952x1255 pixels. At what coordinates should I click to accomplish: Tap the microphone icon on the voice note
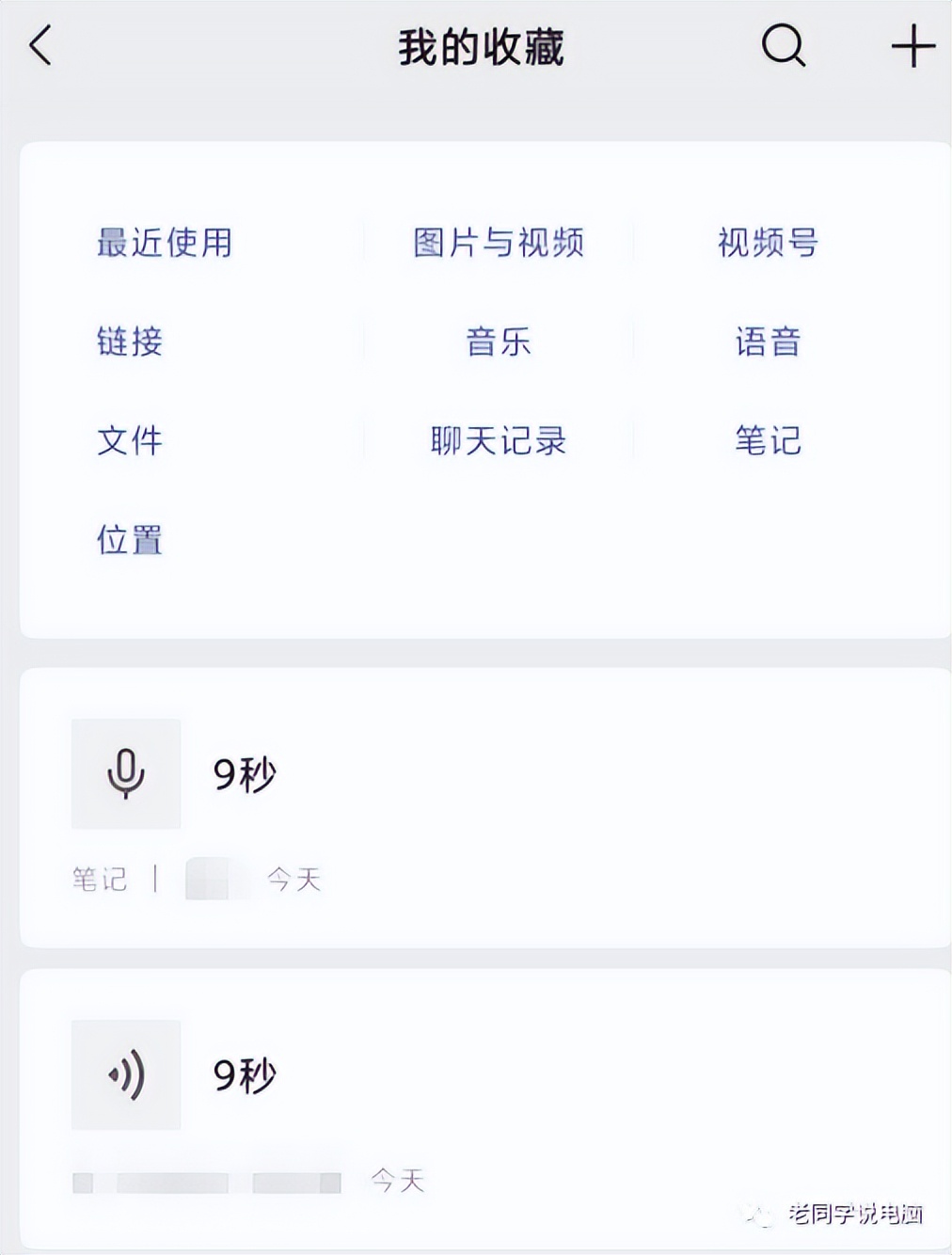click(125, 772)
